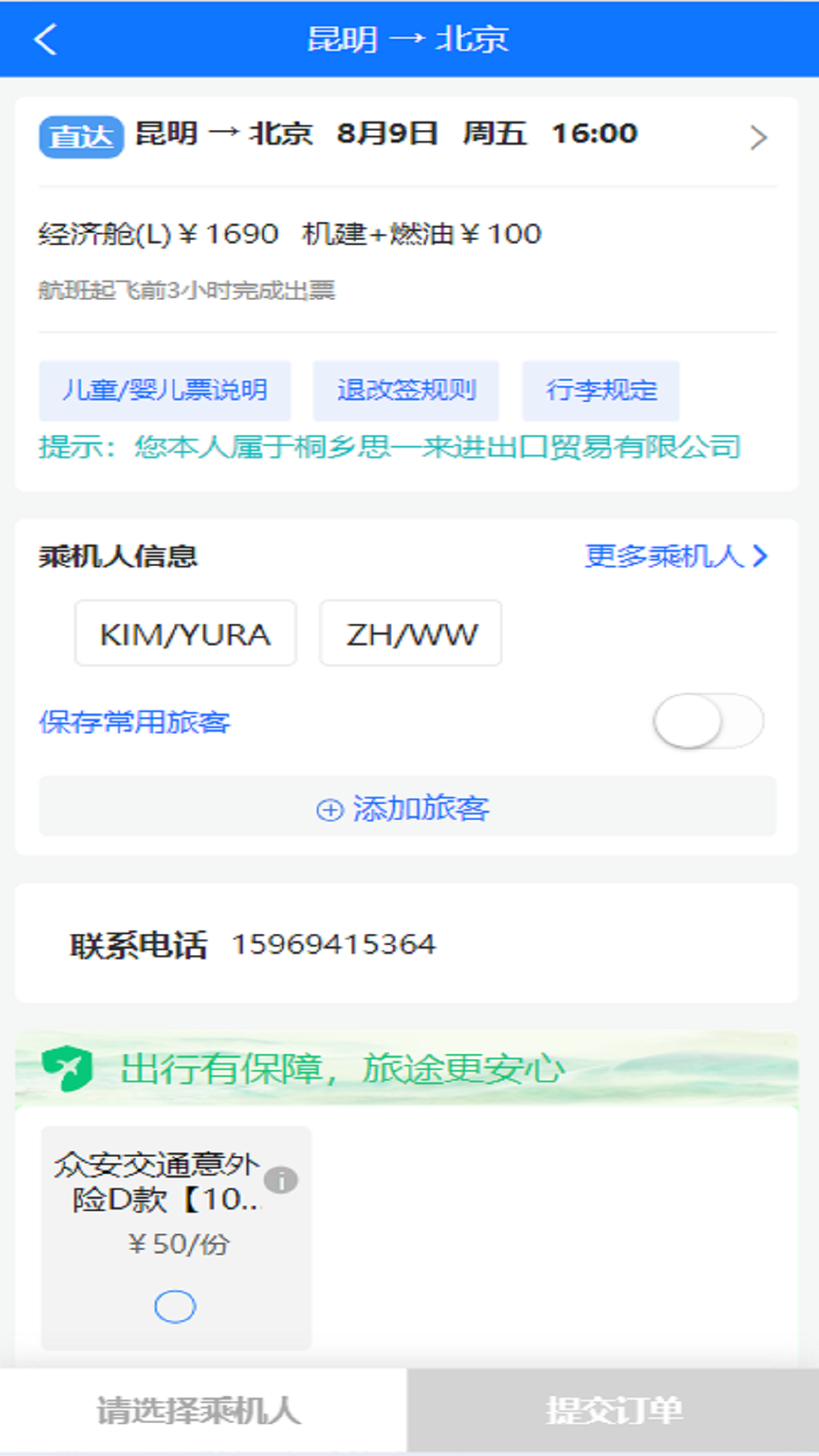Show info for 众安交通意外险D款
The height and width of the screenshot is (1456, 819).
tap(281, 1180)
